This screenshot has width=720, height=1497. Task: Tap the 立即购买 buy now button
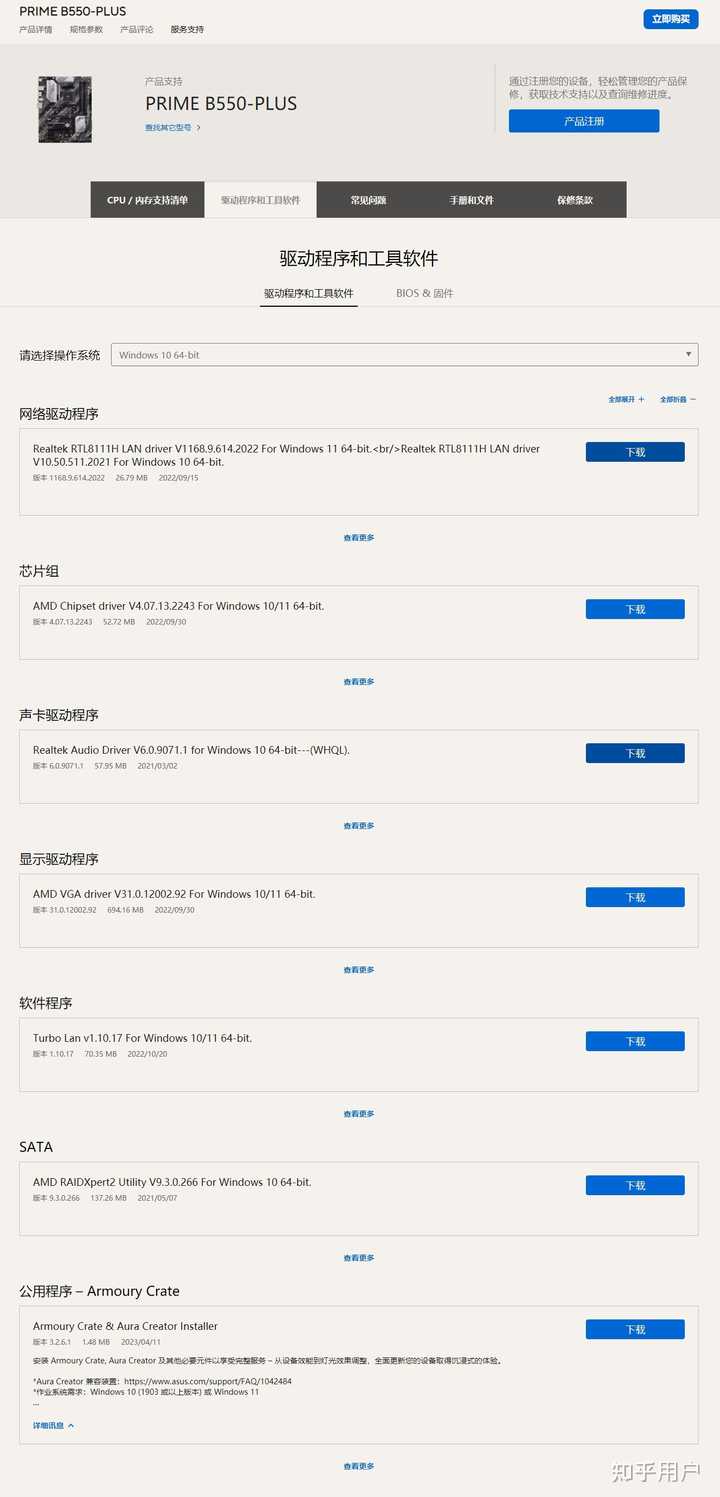(x=670, y=19)
